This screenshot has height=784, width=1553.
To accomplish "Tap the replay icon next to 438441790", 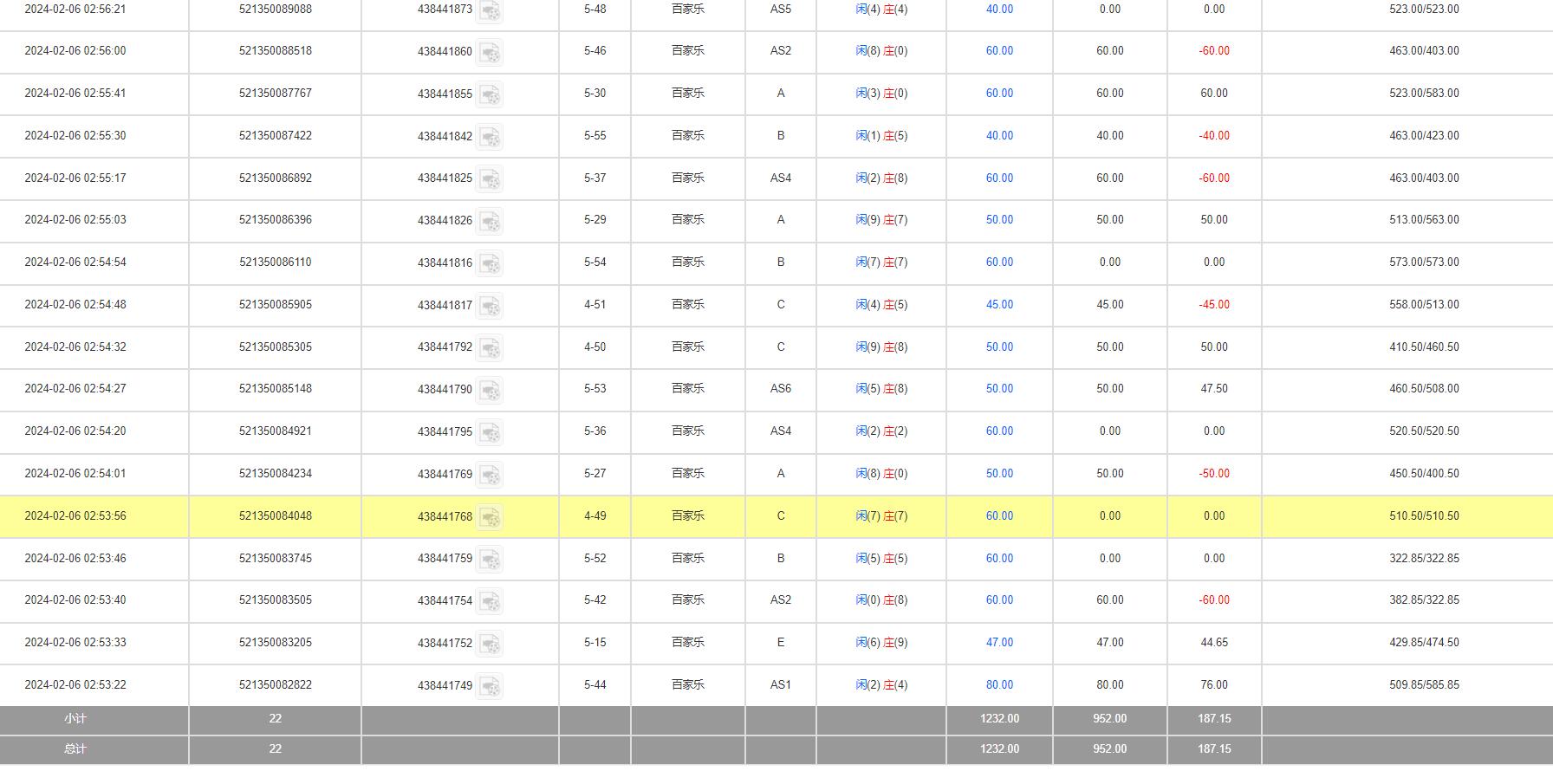I will 490,390.
